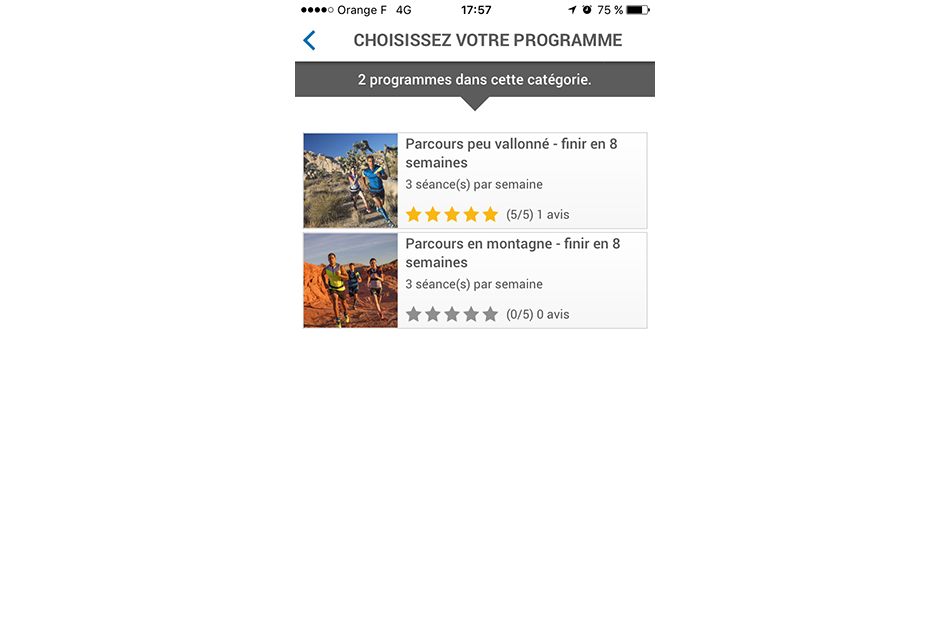Go back using the top-left arrow
Image resolution: width=950 pixels, height=640 pixels.
pos(309,41)
